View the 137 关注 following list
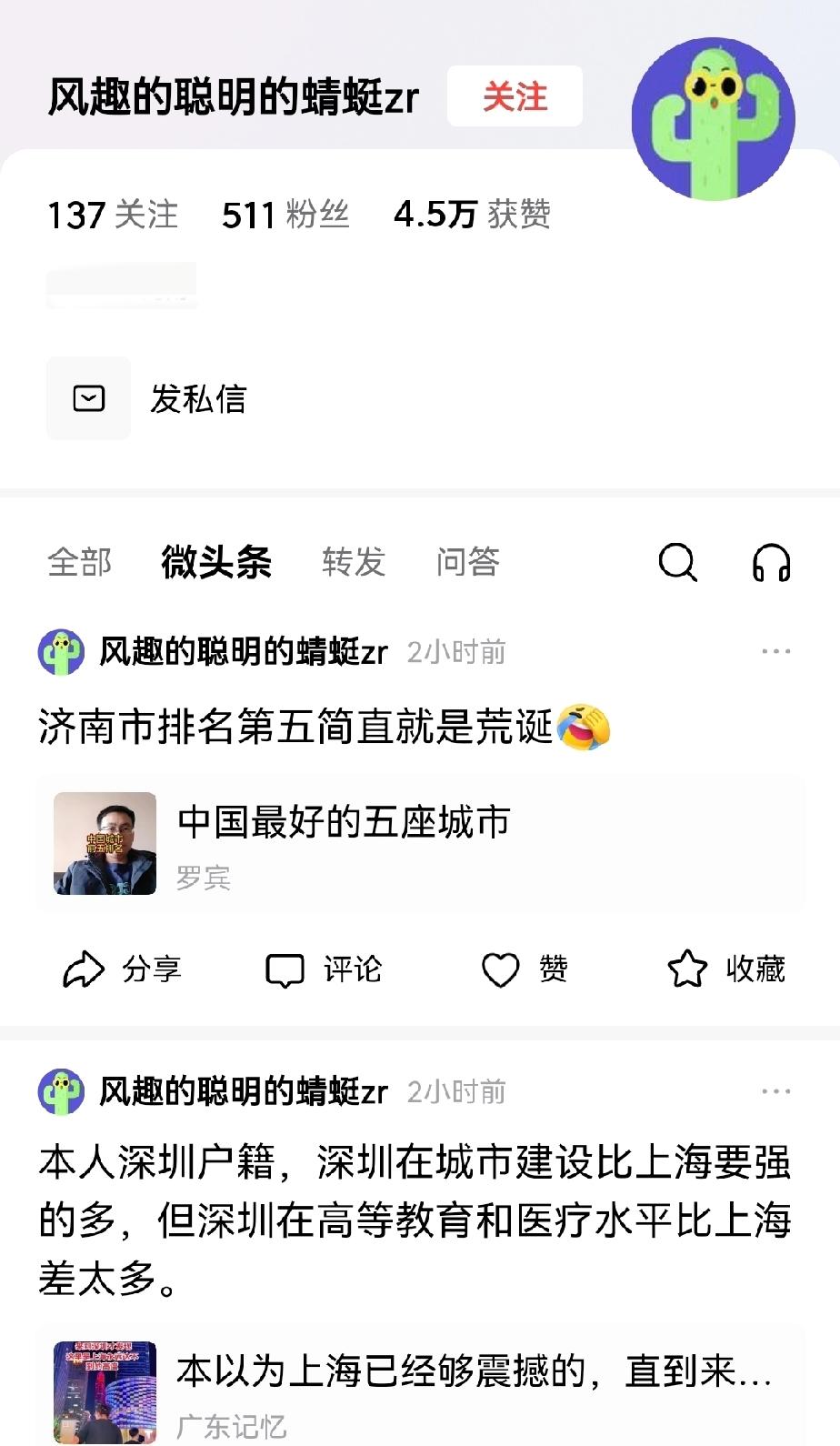The image size is (840, 1446). tap(113, 215)
